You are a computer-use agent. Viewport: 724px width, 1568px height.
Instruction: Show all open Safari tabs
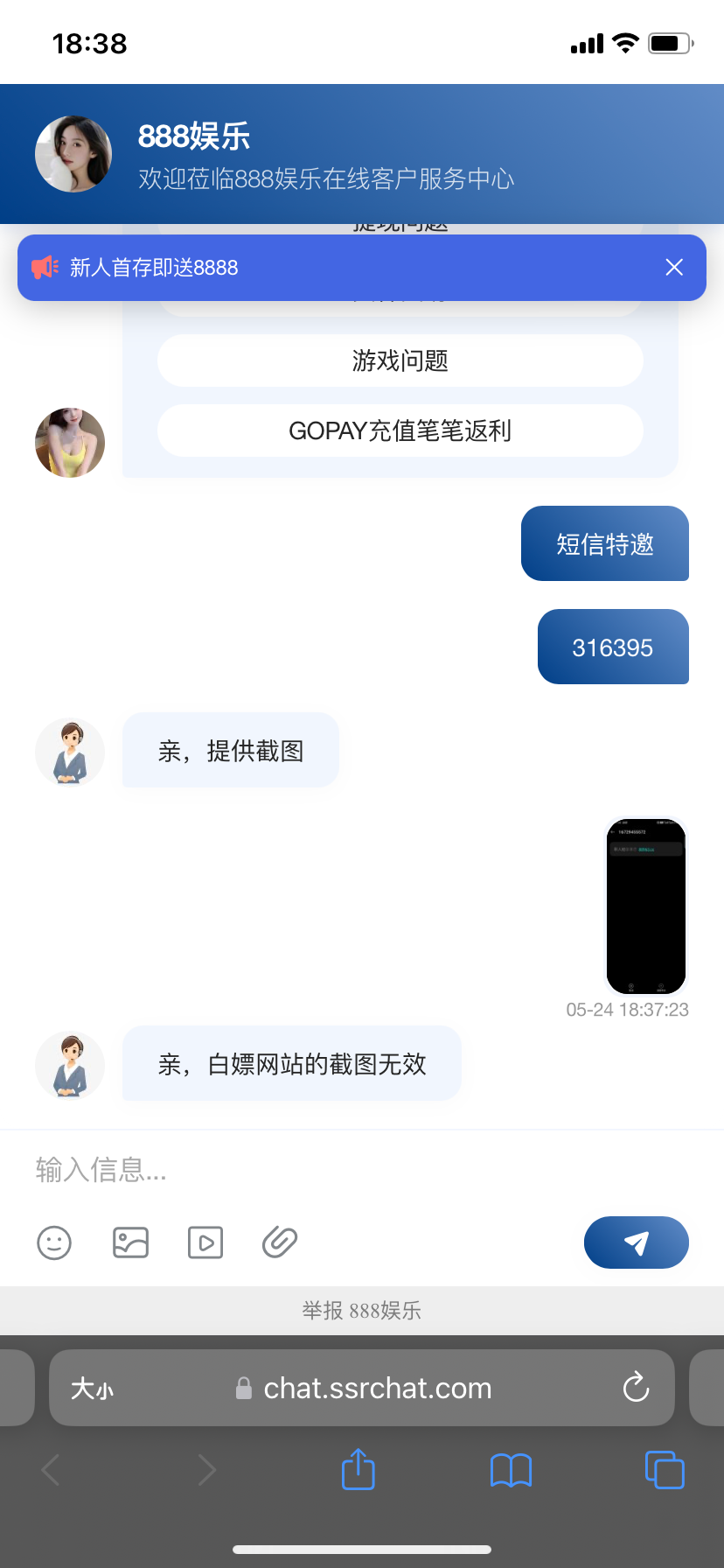click(664, 1470)
